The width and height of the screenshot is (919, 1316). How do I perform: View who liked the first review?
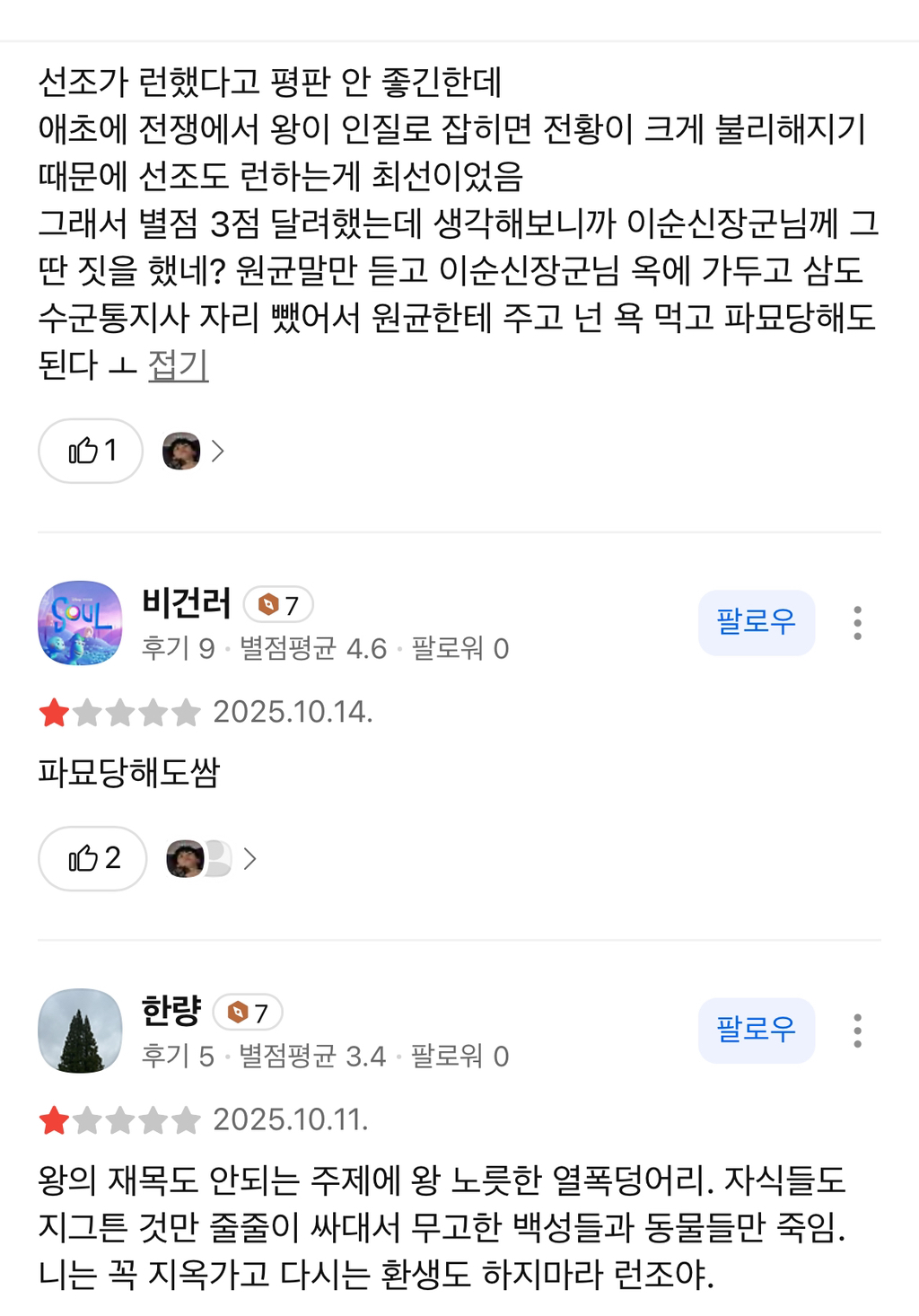pyautogui.click(x=193, y=451)
